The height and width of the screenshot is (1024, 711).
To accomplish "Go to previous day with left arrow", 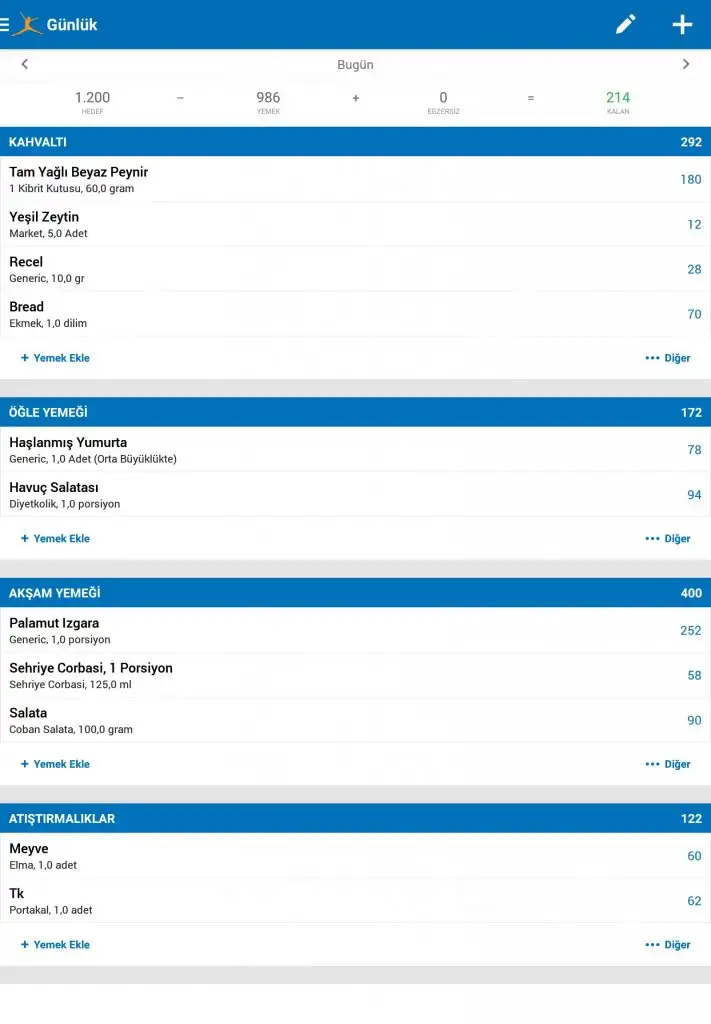I will tap(25, 64).
